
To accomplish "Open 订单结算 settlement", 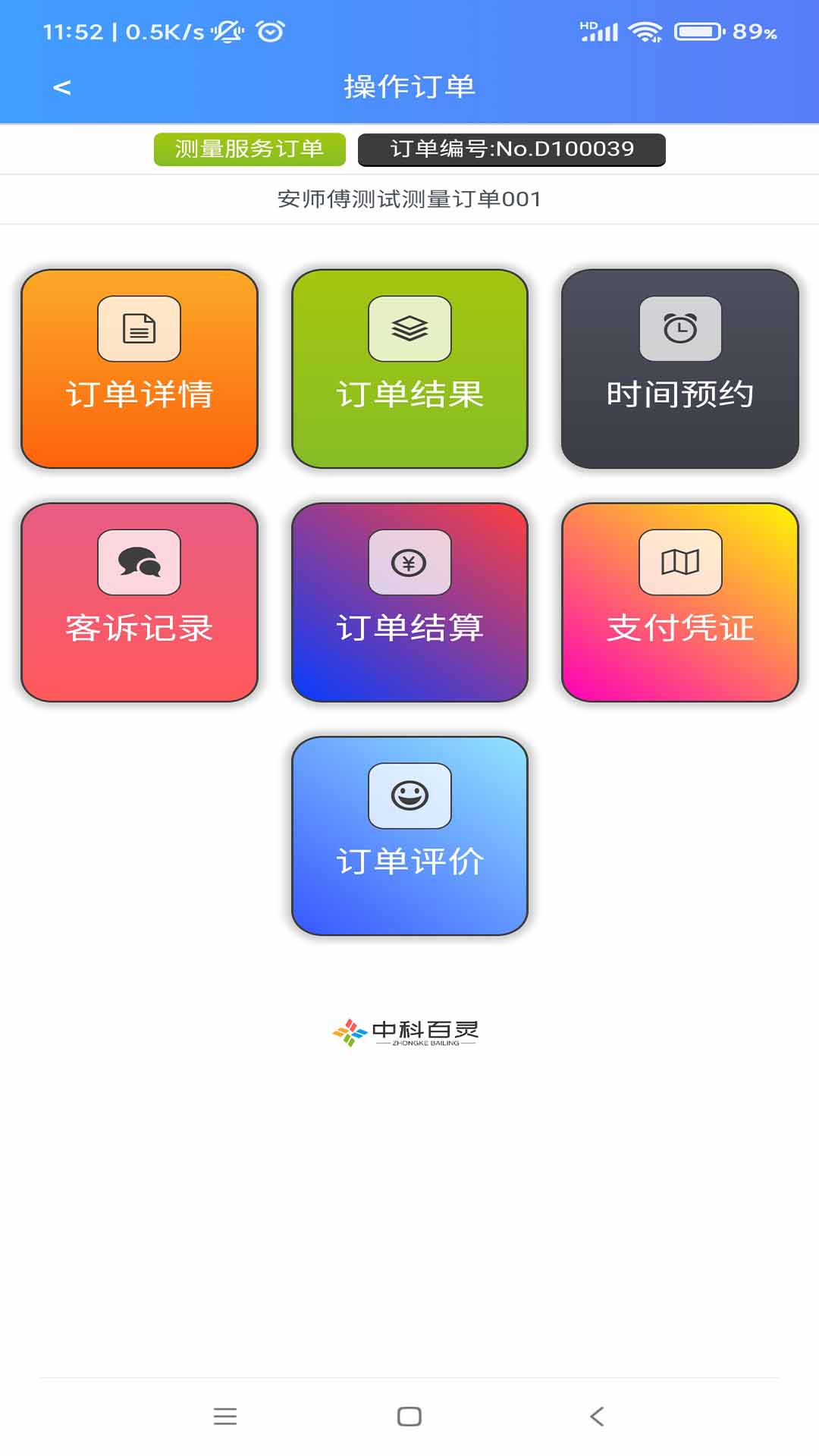I will point(409,603).
